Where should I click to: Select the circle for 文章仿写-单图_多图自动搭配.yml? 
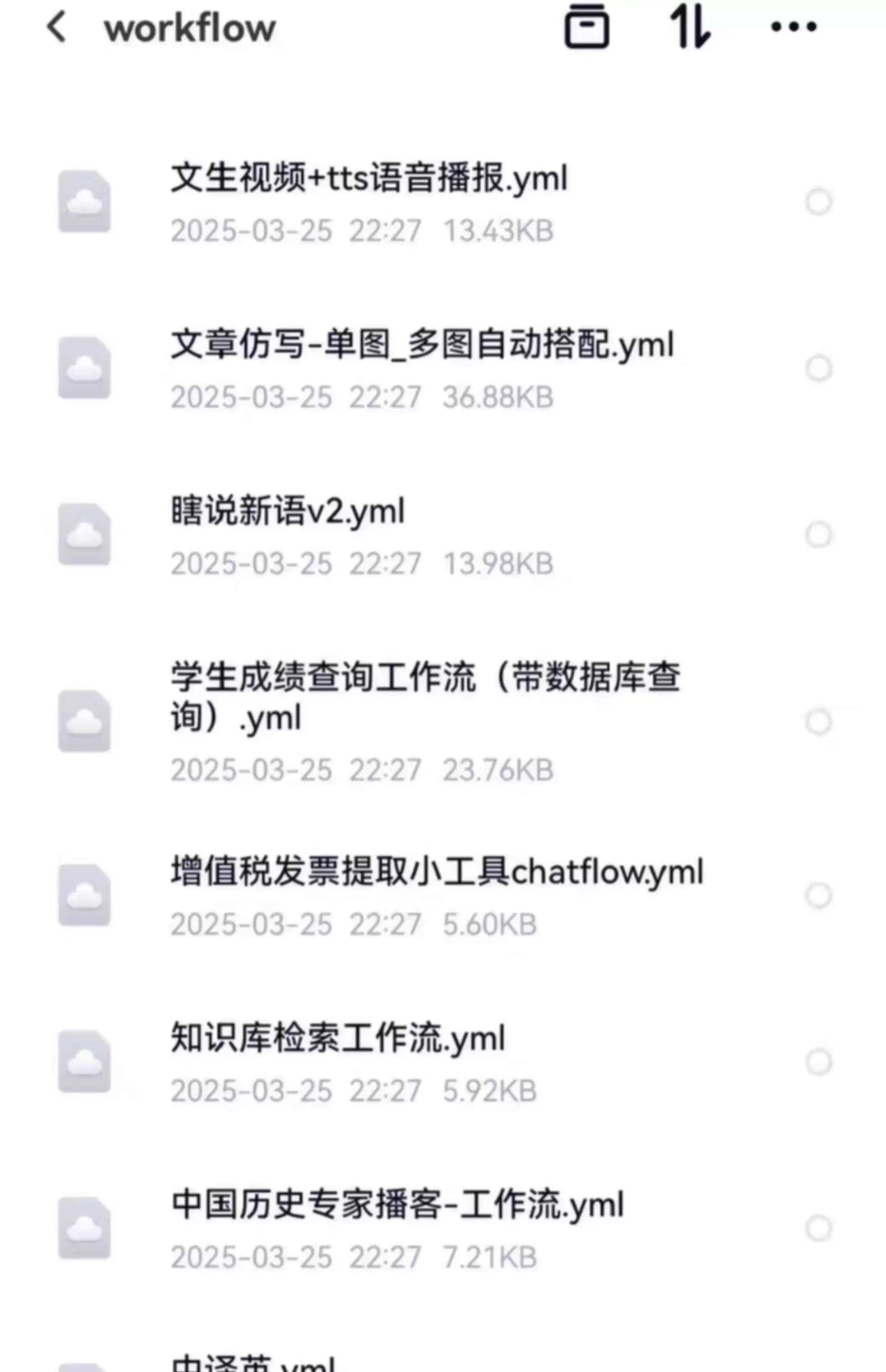coord(818,368)
